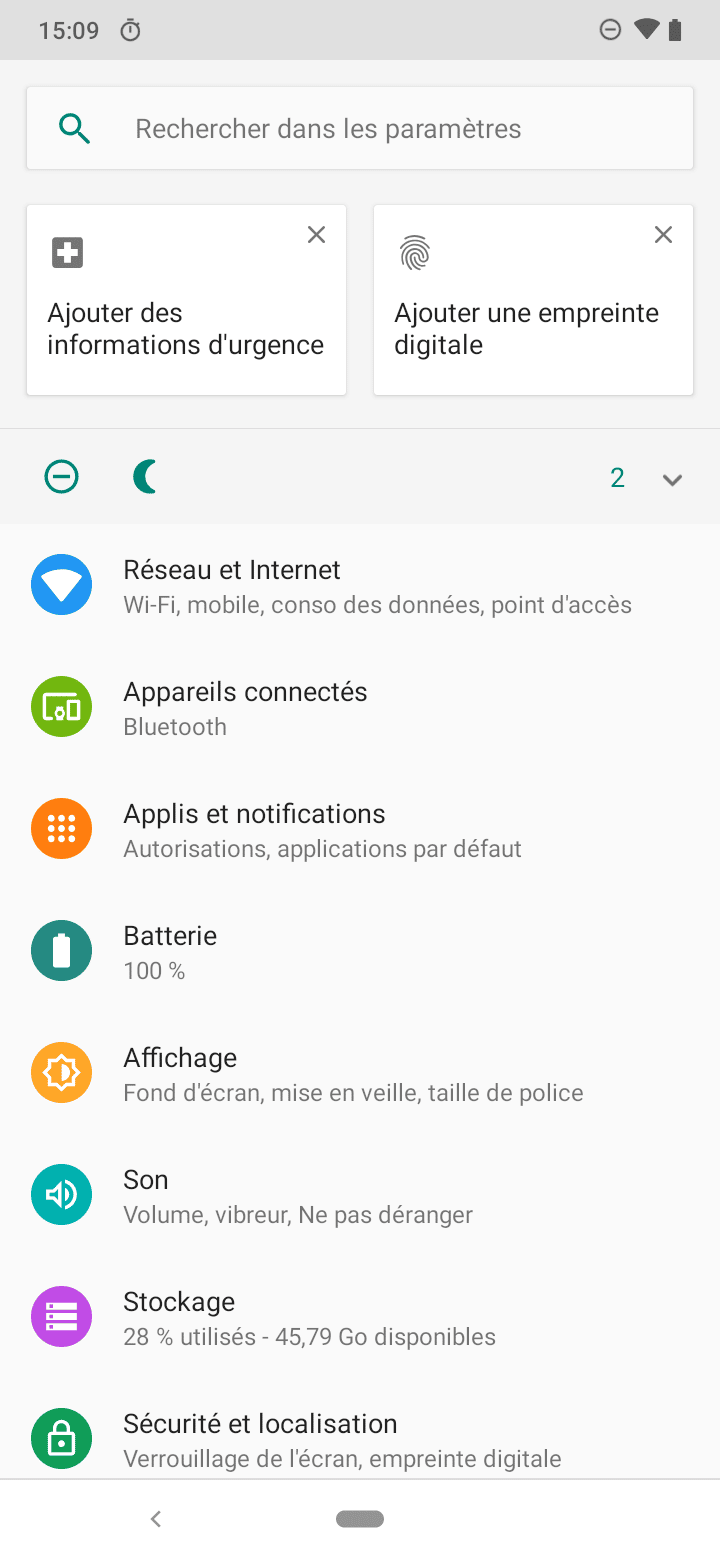720x1560 pixels.
Task: Dismiss the empreinte digitale suggestion
Action: [663, 235]
